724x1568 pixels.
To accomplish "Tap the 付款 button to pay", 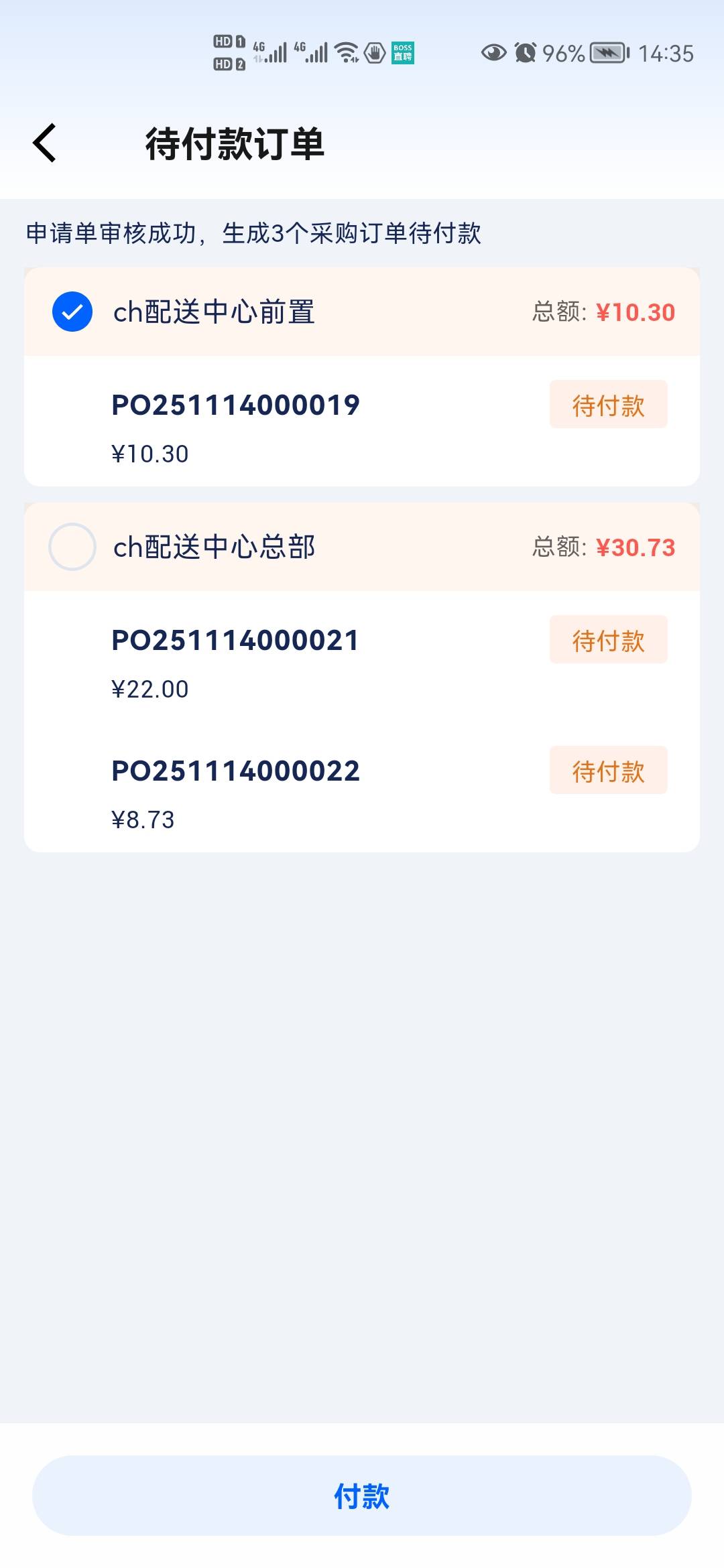I will (362, 1496).
